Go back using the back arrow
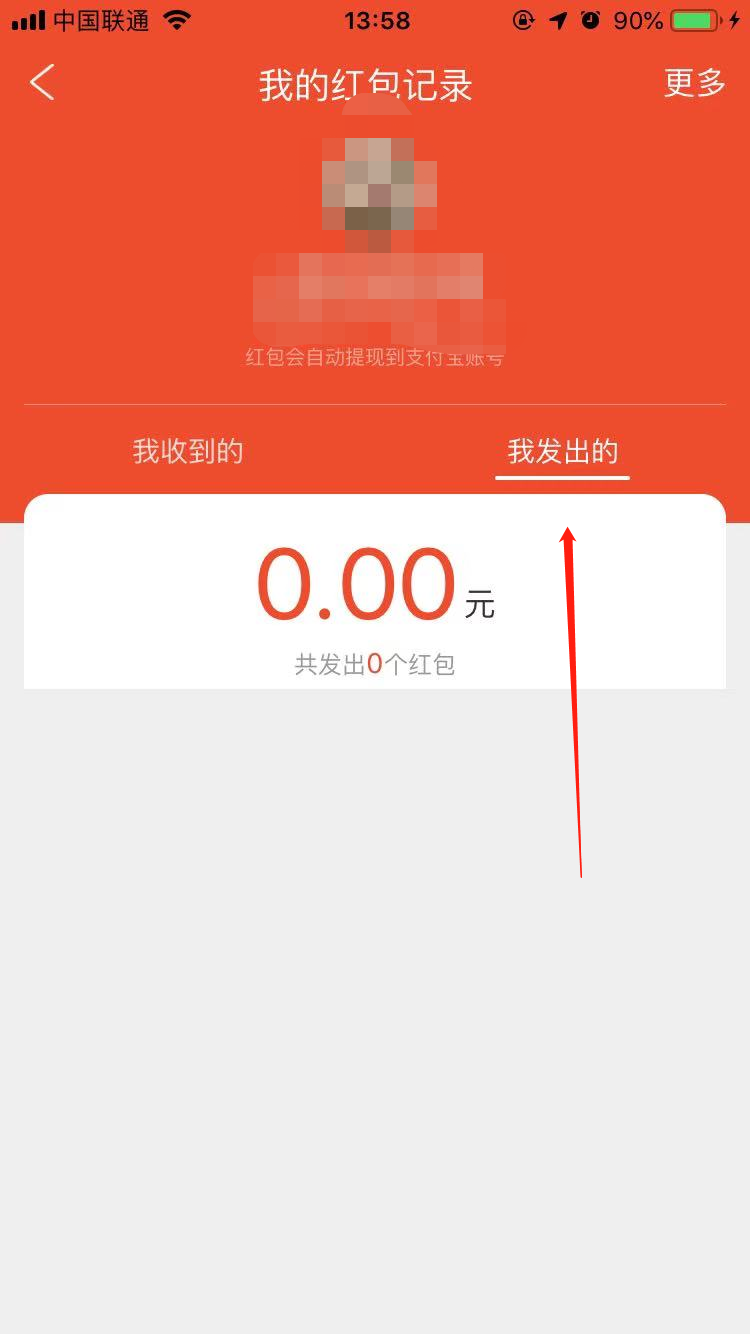 point(42,83)
